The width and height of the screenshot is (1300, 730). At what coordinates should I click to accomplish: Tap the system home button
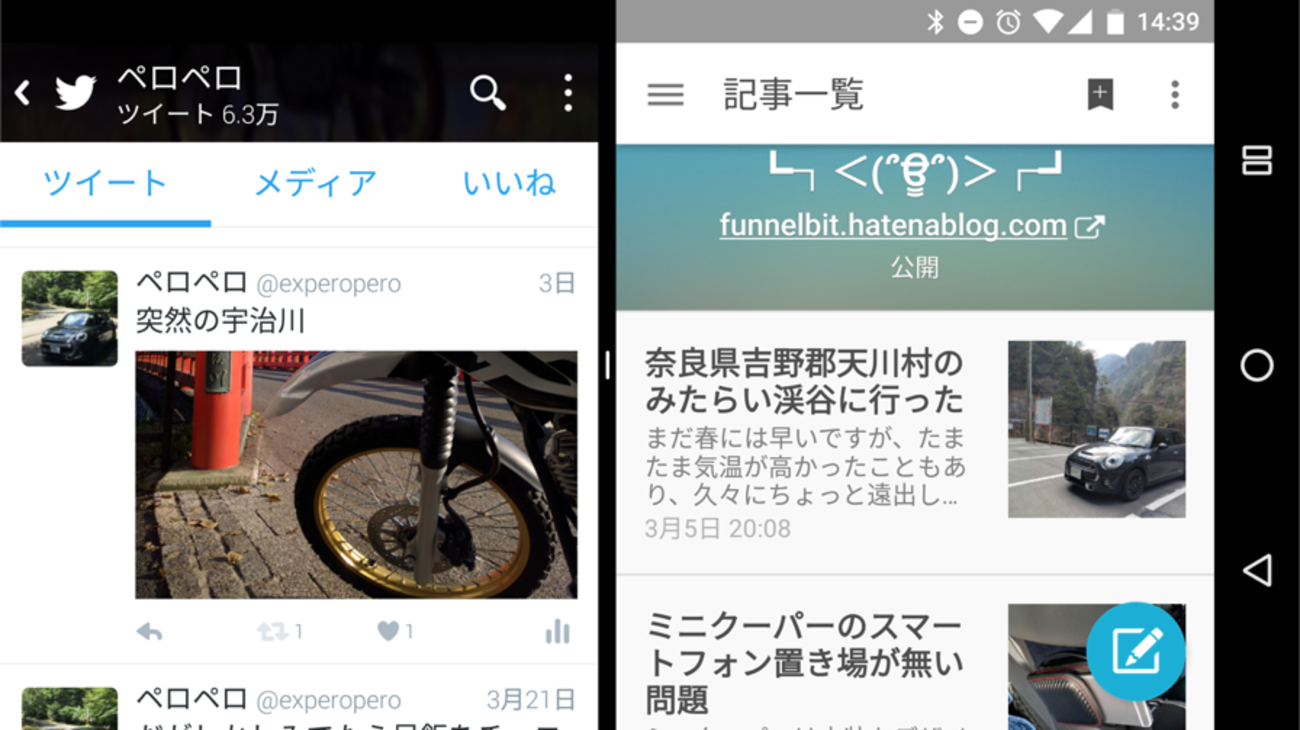click(1256, 365)
